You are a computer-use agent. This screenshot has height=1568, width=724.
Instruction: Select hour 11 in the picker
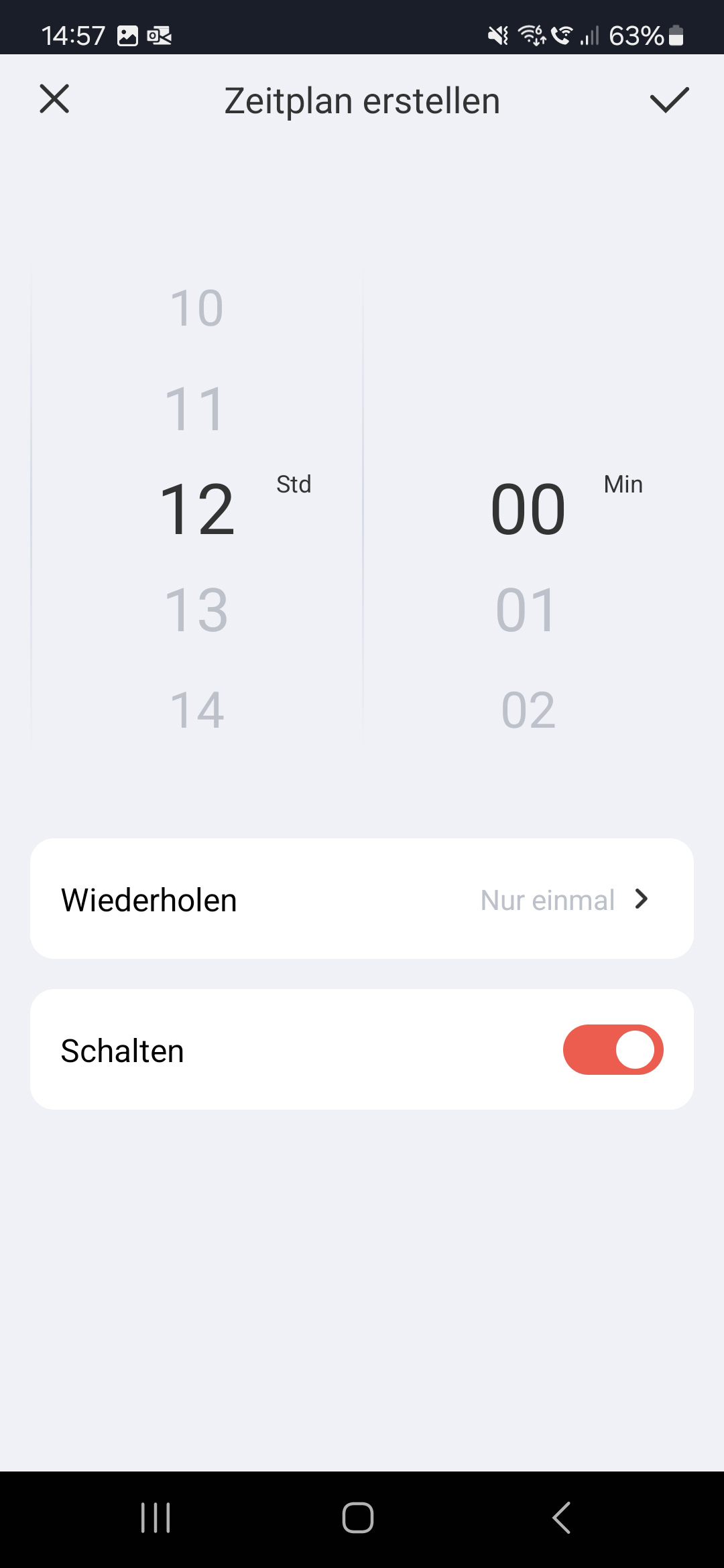coord(195,409)
